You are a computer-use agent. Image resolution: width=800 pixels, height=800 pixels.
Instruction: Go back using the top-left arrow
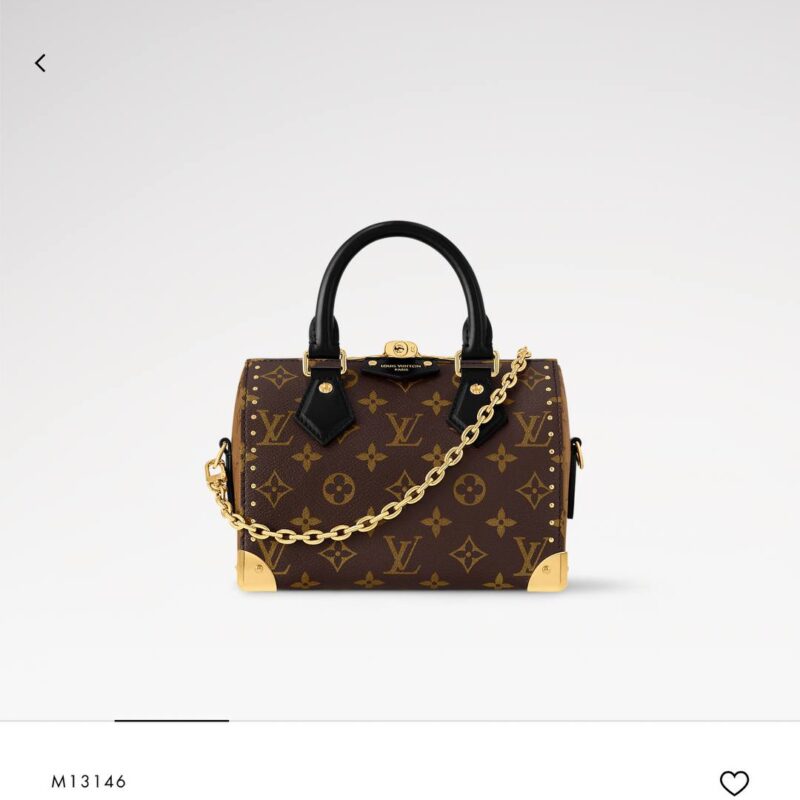pos(40,63)
